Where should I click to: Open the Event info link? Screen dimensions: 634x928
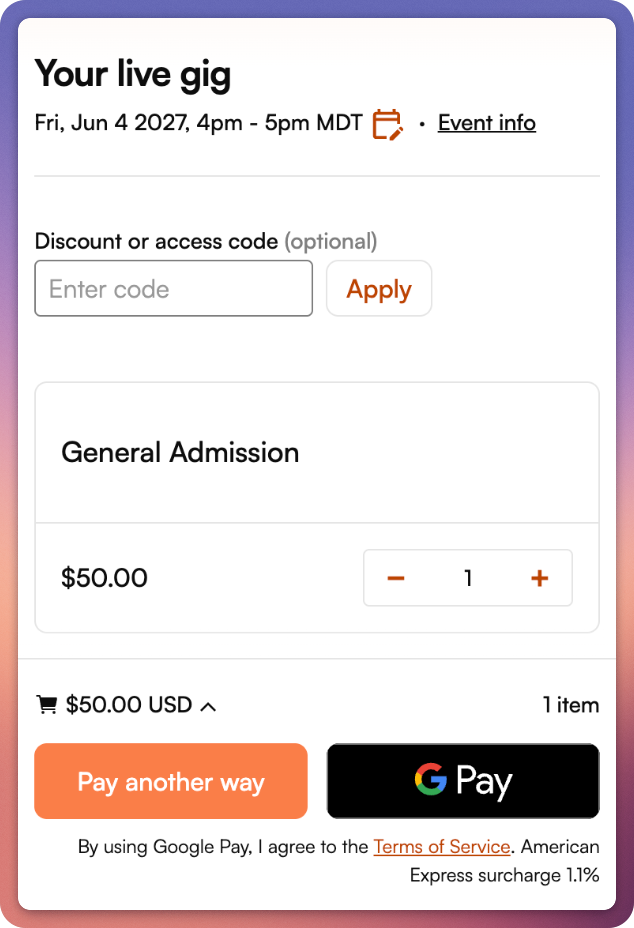[487, 123]
